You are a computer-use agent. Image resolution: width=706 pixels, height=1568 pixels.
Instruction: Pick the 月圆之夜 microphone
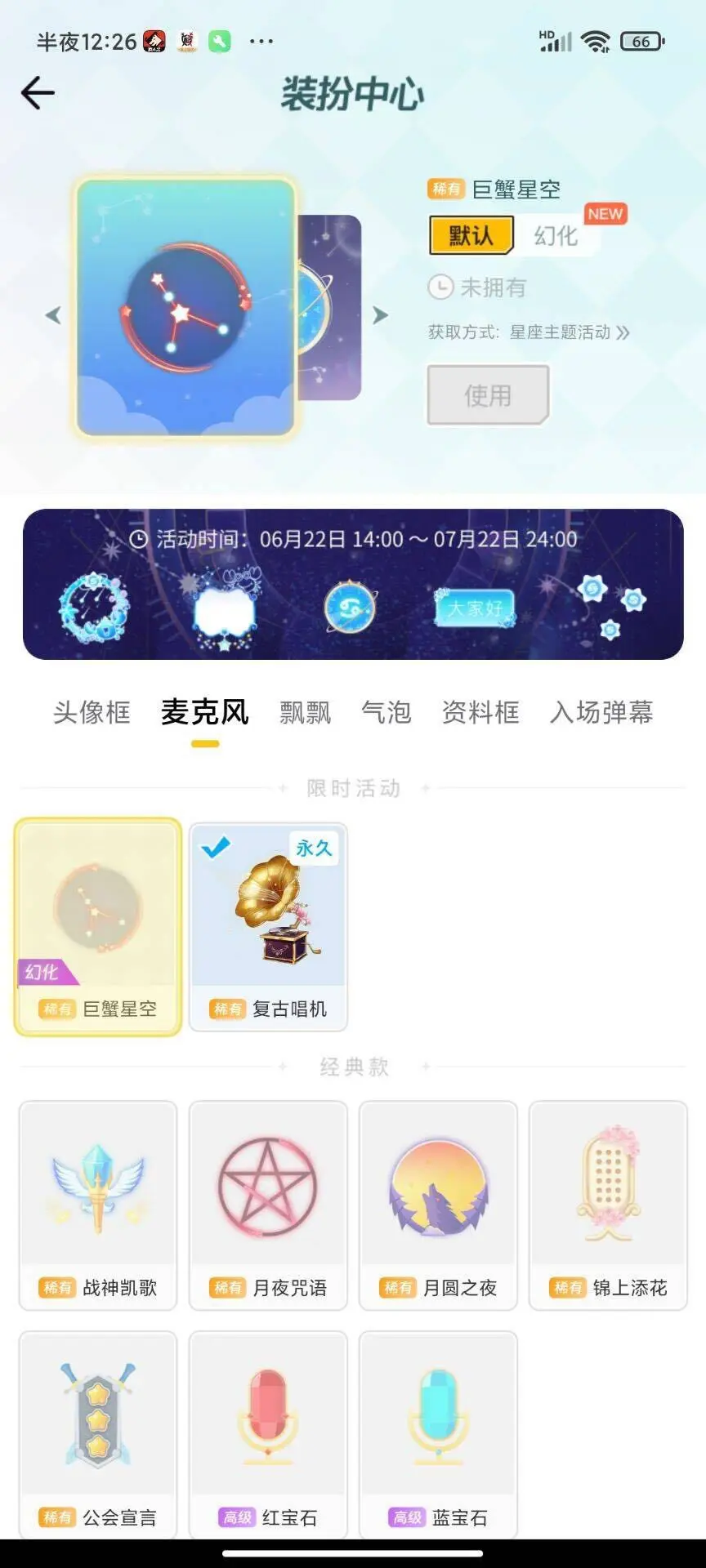438,1205
